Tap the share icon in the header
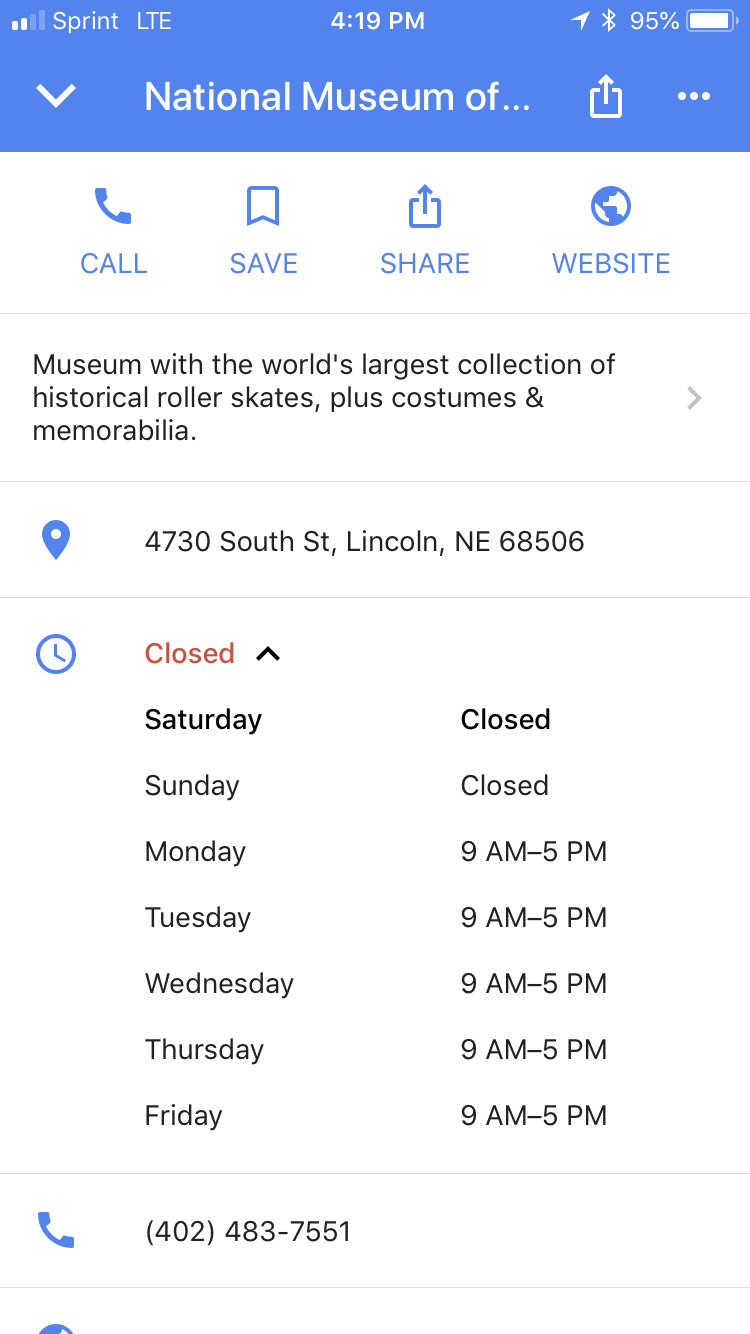750x1334 pixels. coord(605,97)
